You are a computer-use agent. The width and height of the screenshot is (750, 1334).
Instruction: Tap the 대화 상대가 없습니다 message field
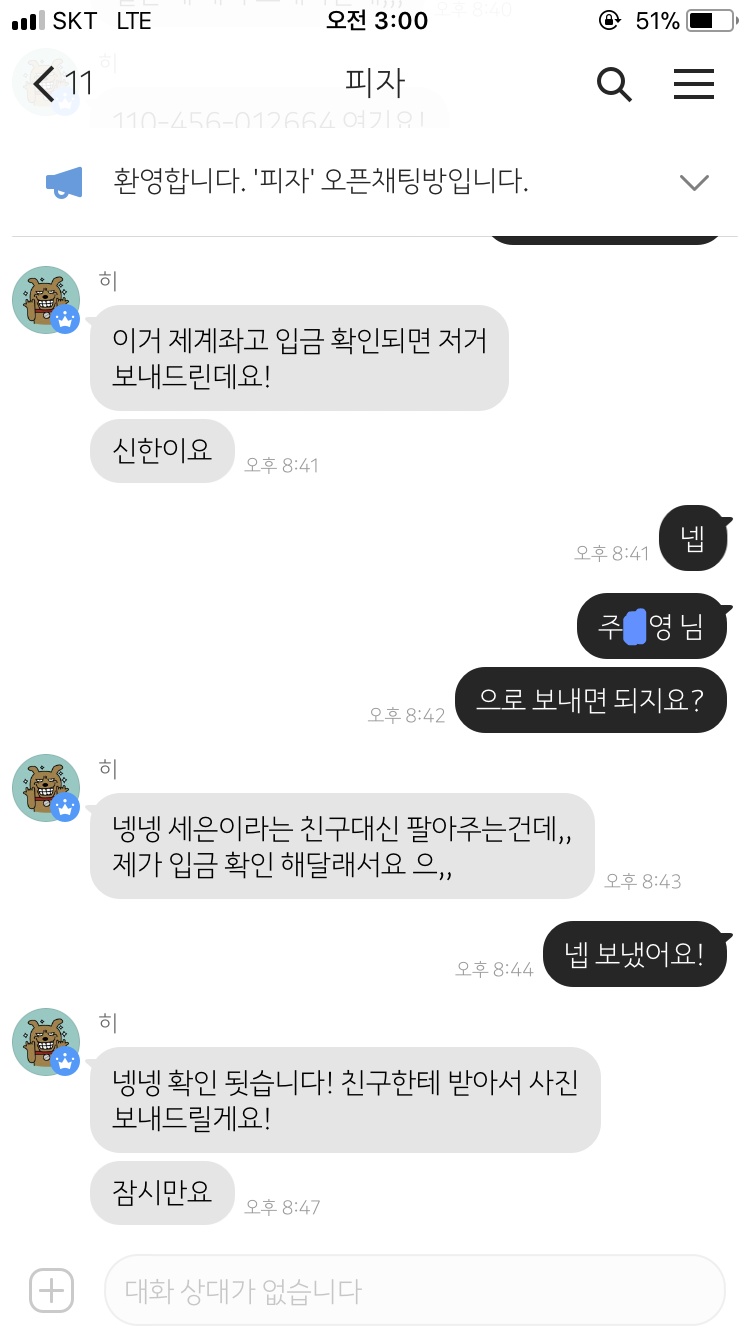414,1290
